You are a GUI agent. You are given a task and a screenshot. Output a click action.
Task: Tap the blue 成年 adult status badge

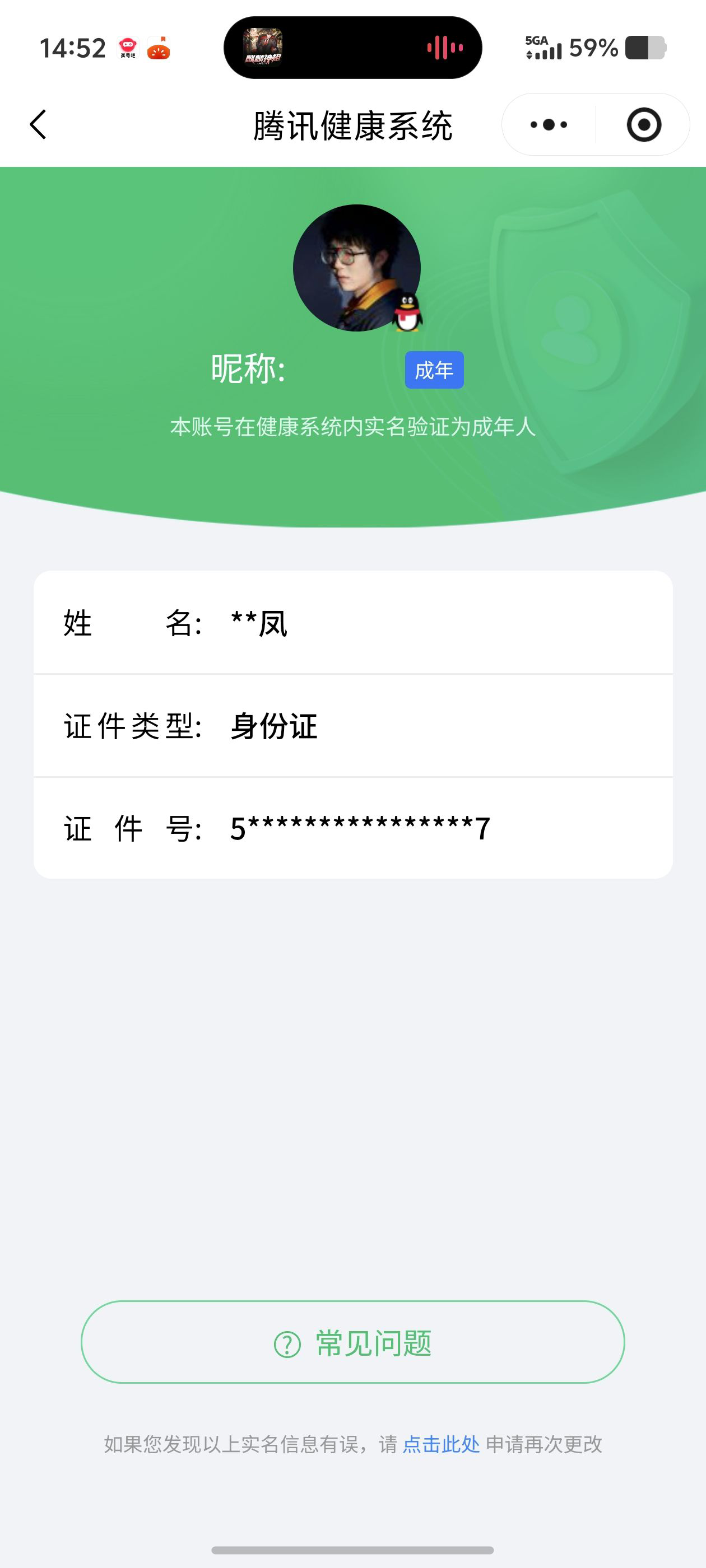[434, 370]
